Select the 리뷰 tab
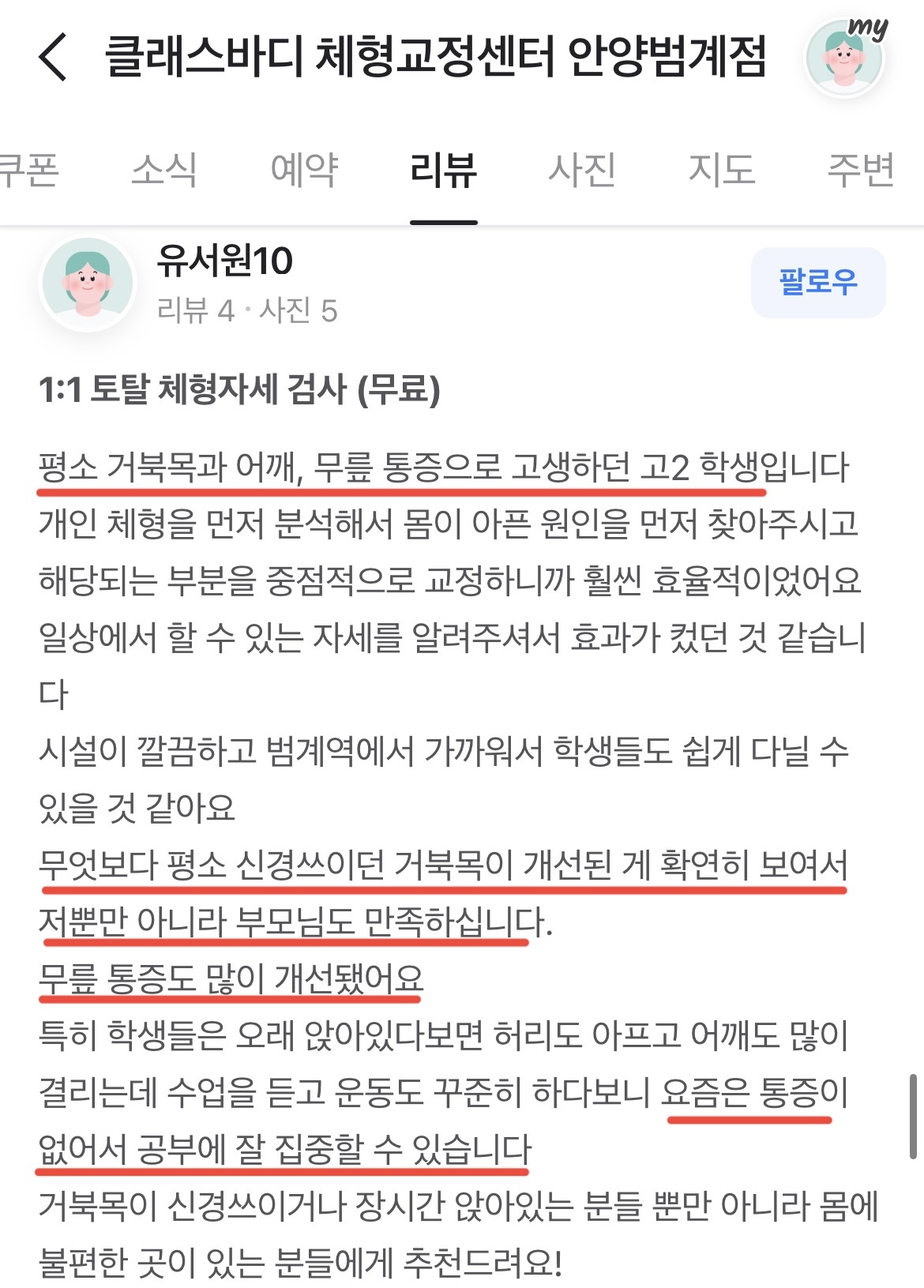 (x=443, y=170)
